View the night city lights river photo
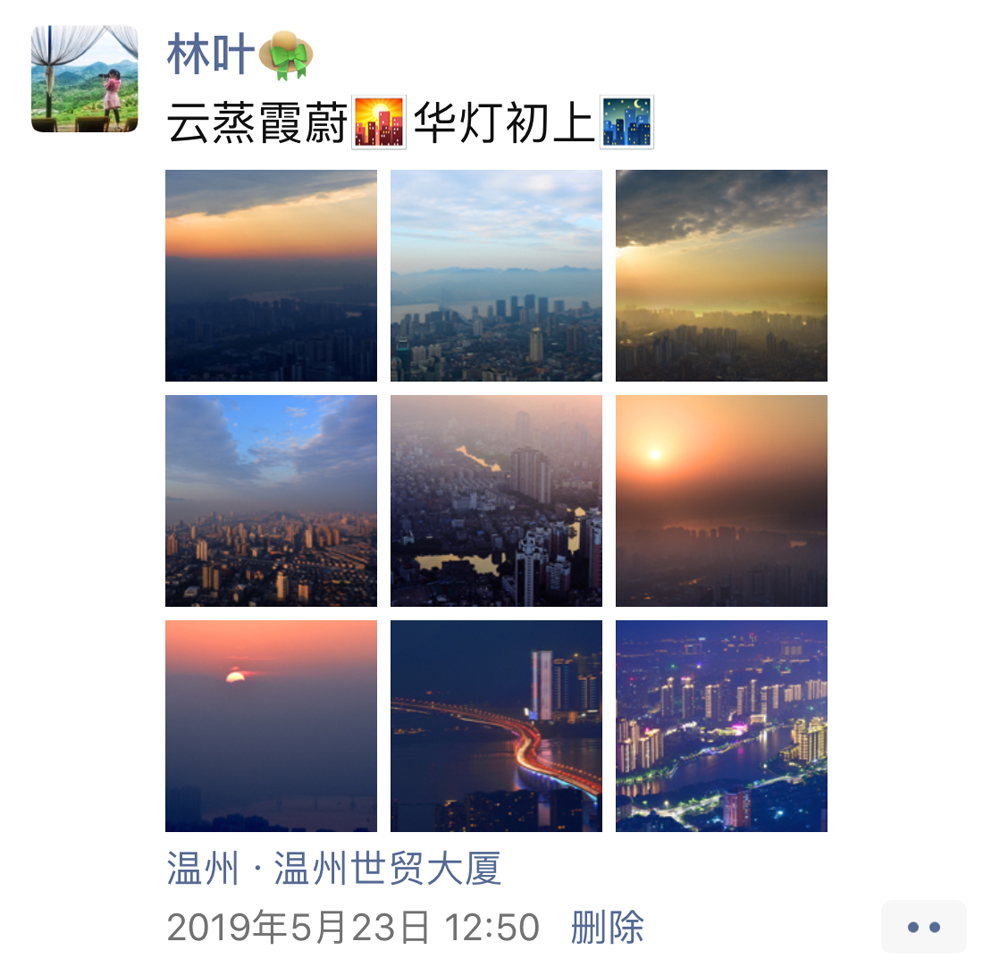This screenshot has height=967, width=1000. [x=721, y=726]
